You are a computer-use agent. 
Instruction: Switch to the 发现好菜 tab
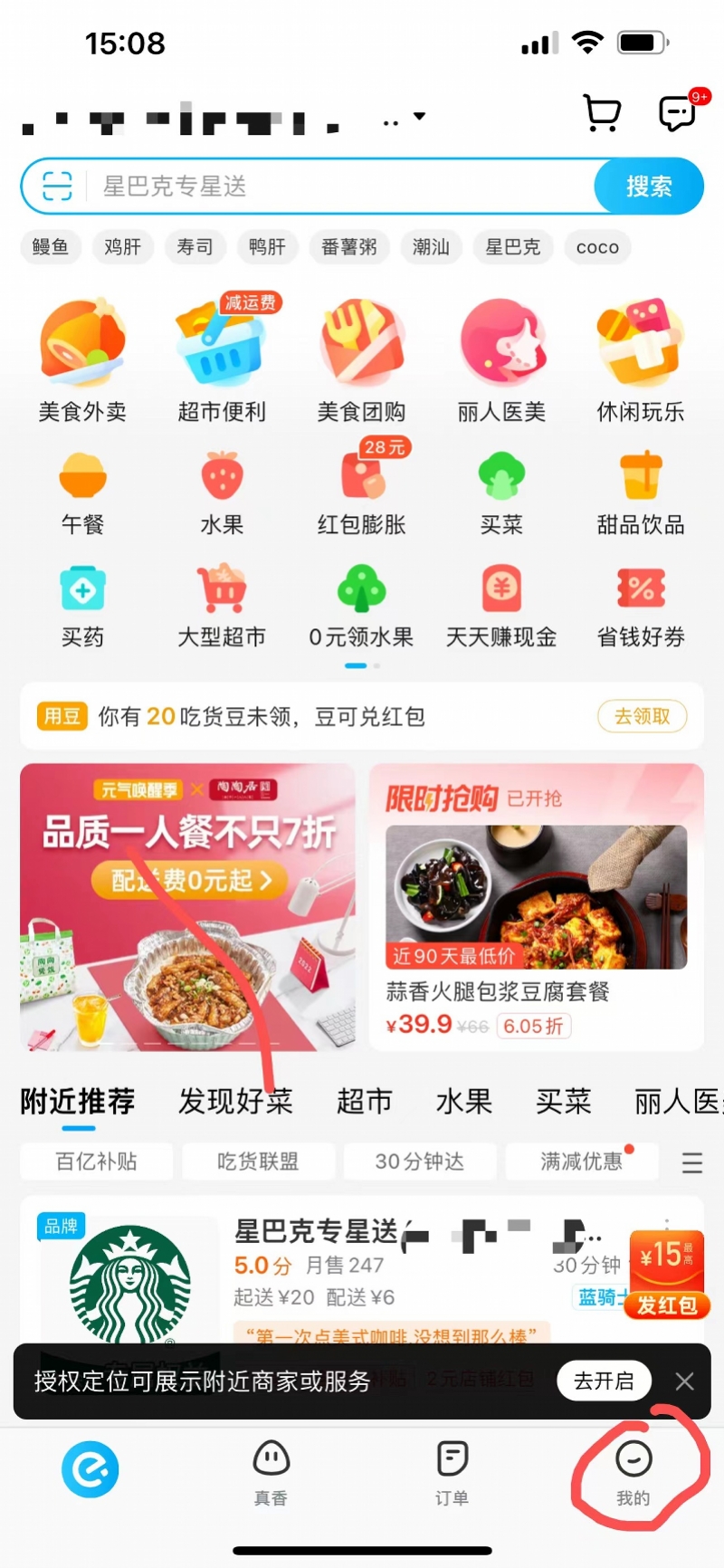tap(236, 1102)
